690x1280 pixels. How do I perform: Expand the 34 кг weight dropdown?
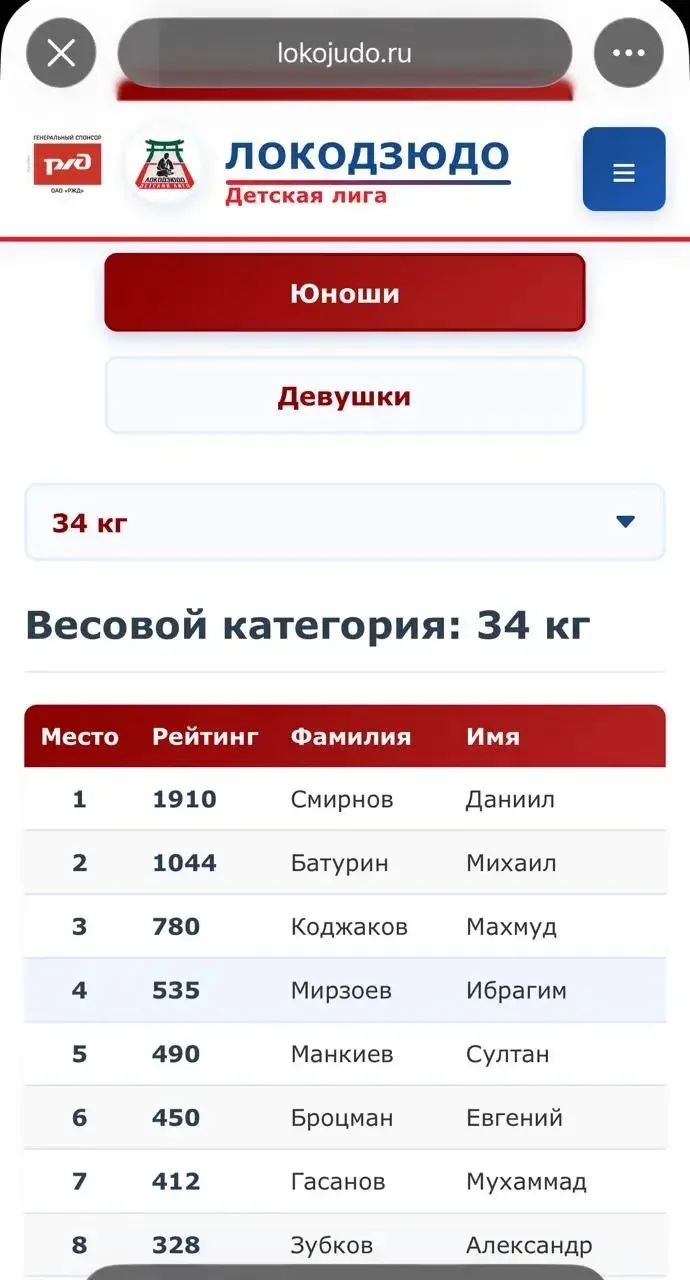coord(344,522)
